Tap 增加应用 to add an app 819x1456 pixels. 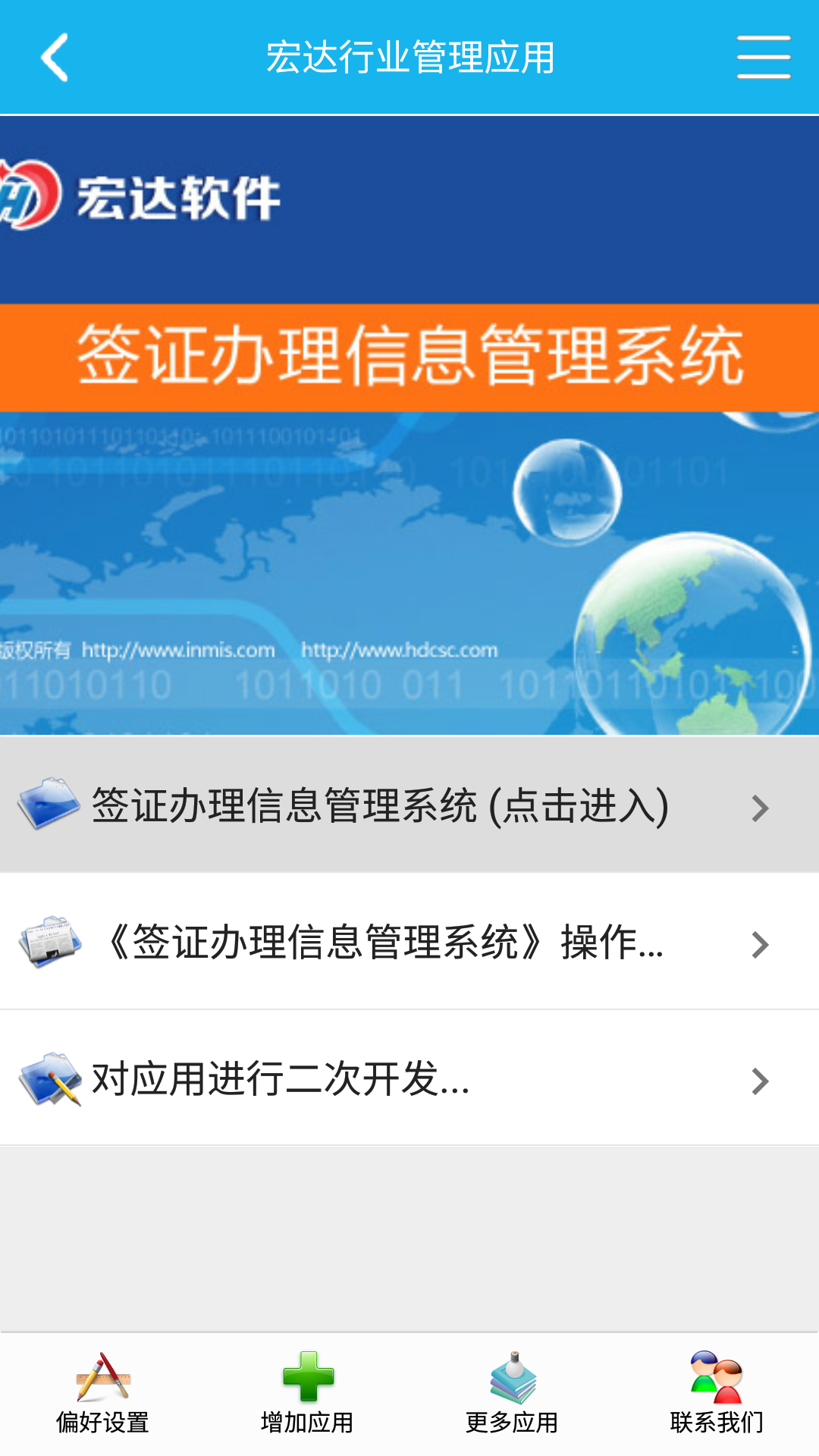(x=307, y=1394)
